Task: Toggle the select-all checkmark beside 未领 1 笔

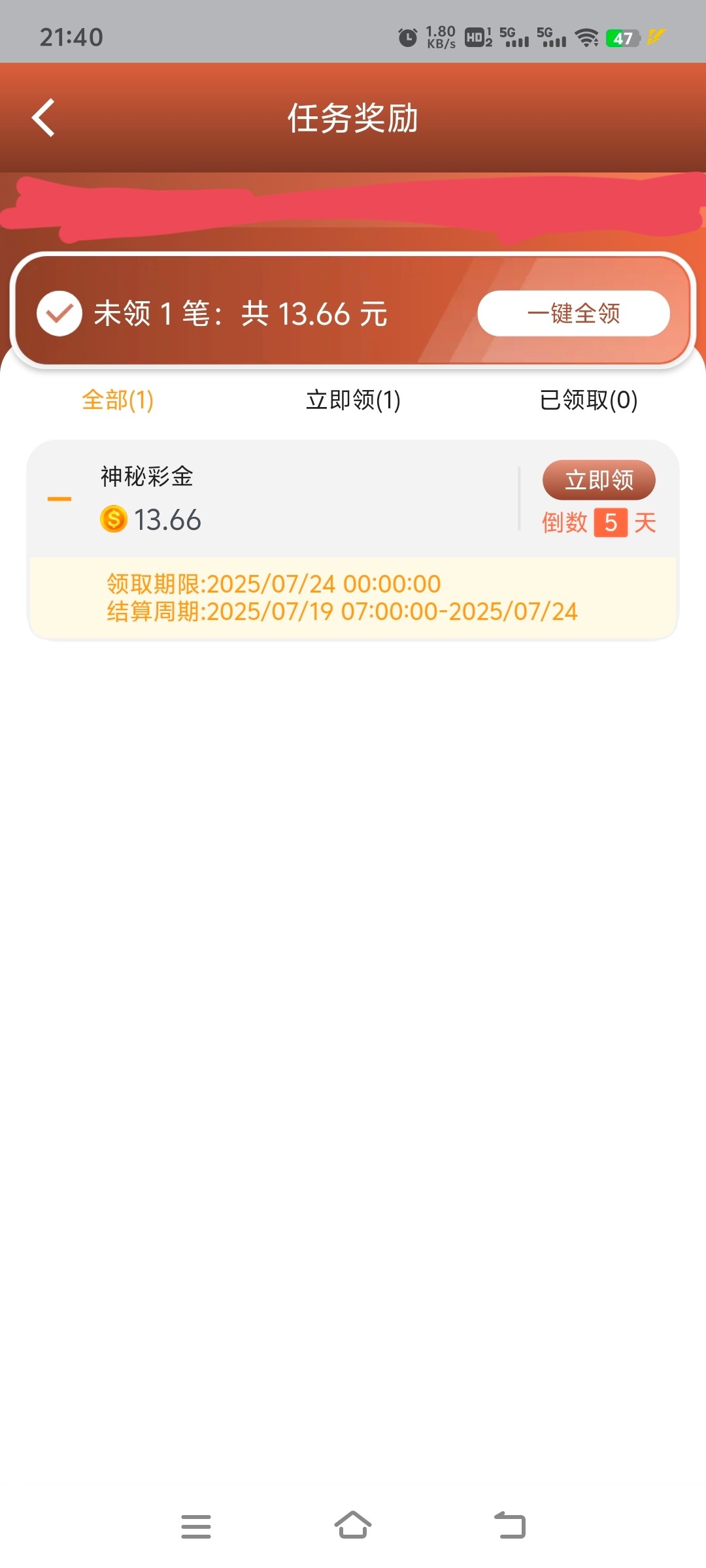Action: coord(59,314)
